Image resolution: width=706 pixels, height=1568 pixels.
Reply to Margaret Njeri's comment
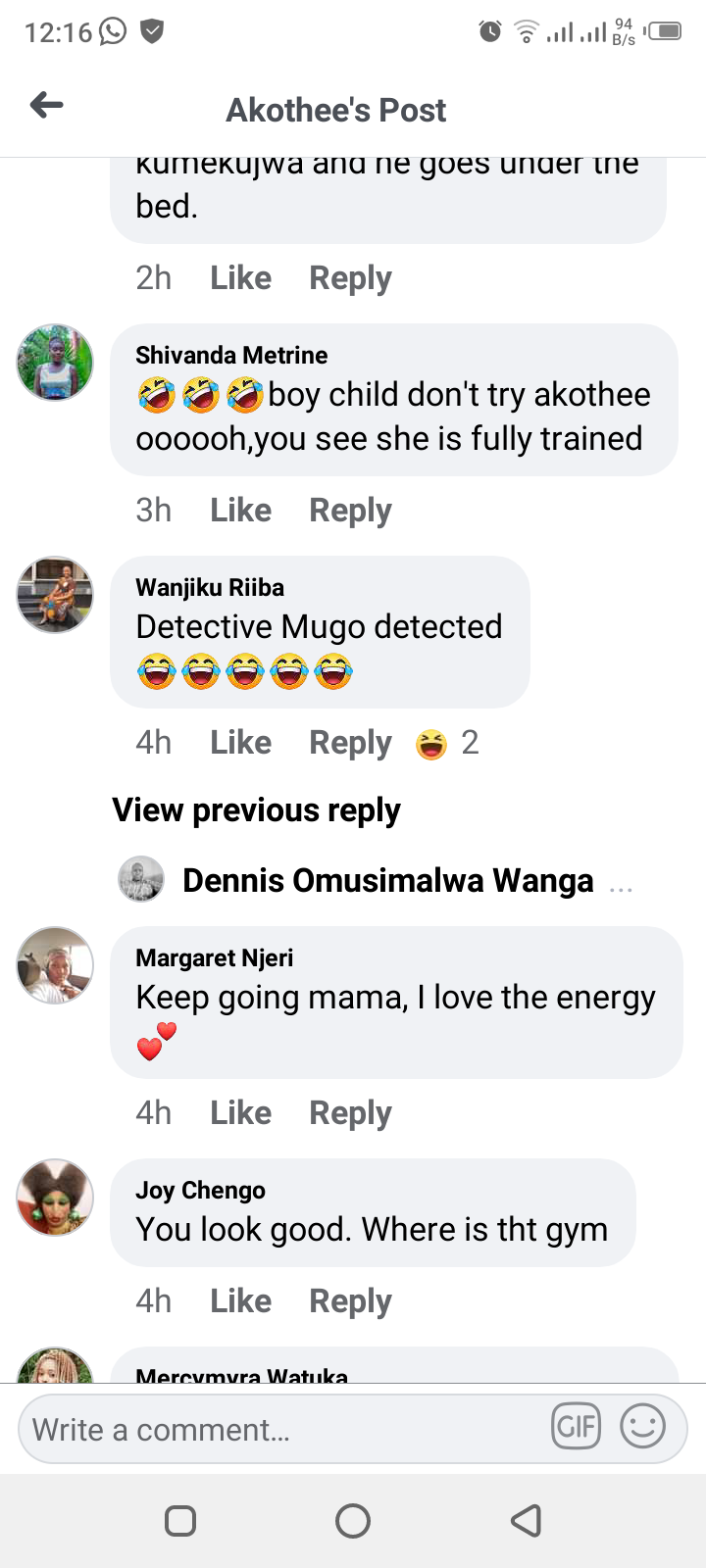pyautogui.click(x=350, y=1113)
